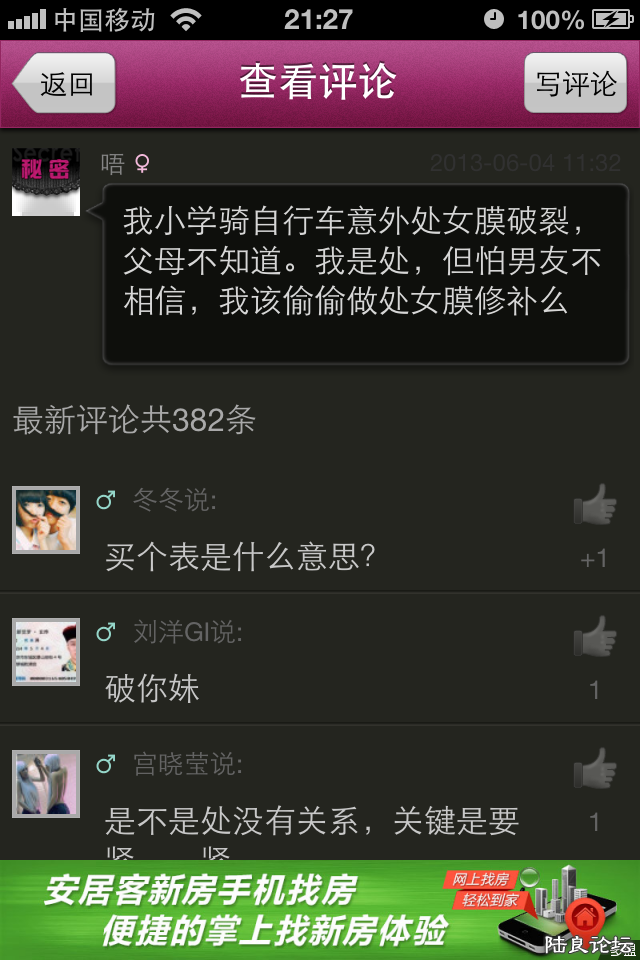Open 写评论 to write a comment
This screenshot has height=960, width=640.
[x=575, y=84]
